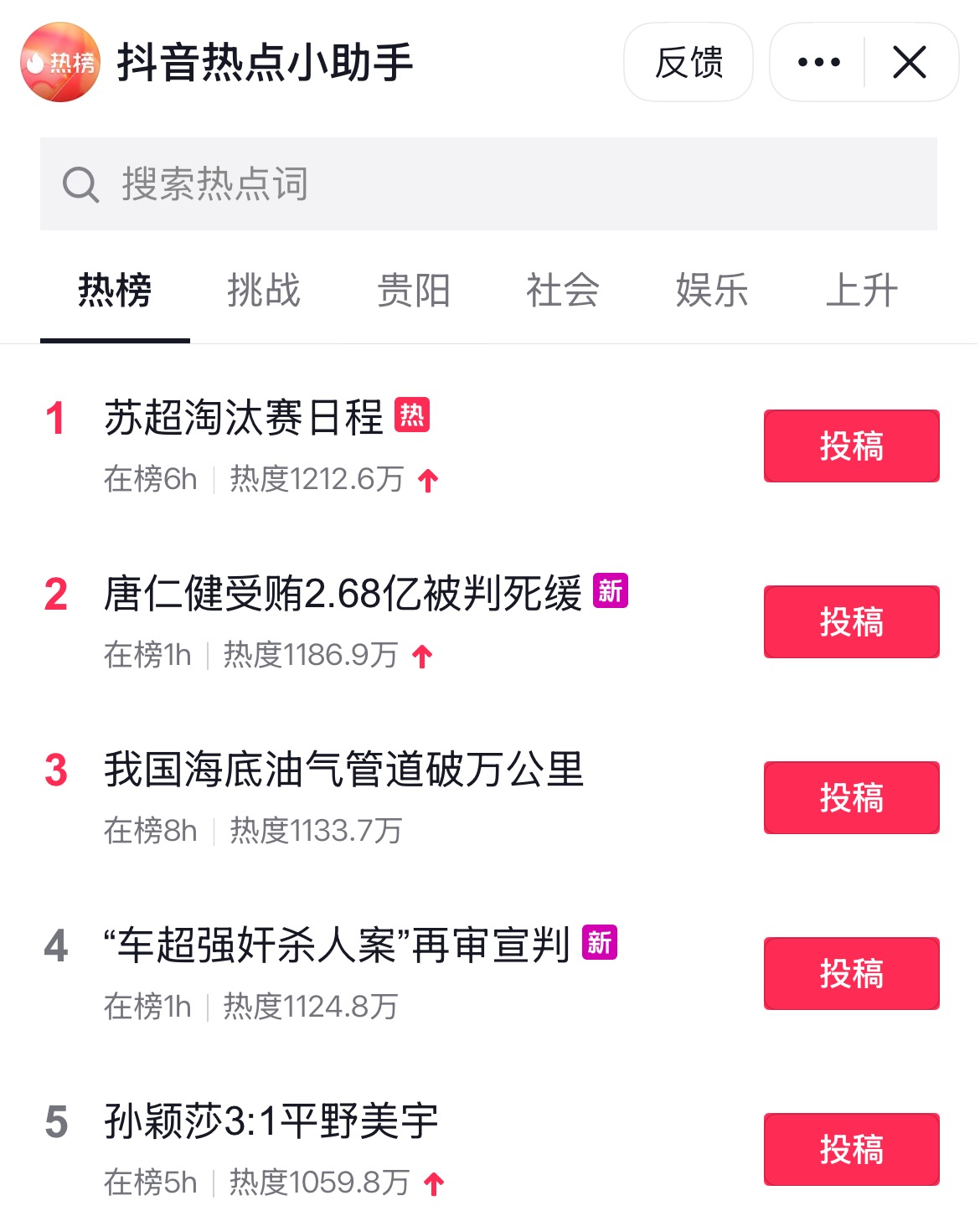This screenshot has height=1216, width=980.
Task: Open topic “车超强奸杀人案”再审宣判
Action: pyautogui.click(x=337, y=946)
